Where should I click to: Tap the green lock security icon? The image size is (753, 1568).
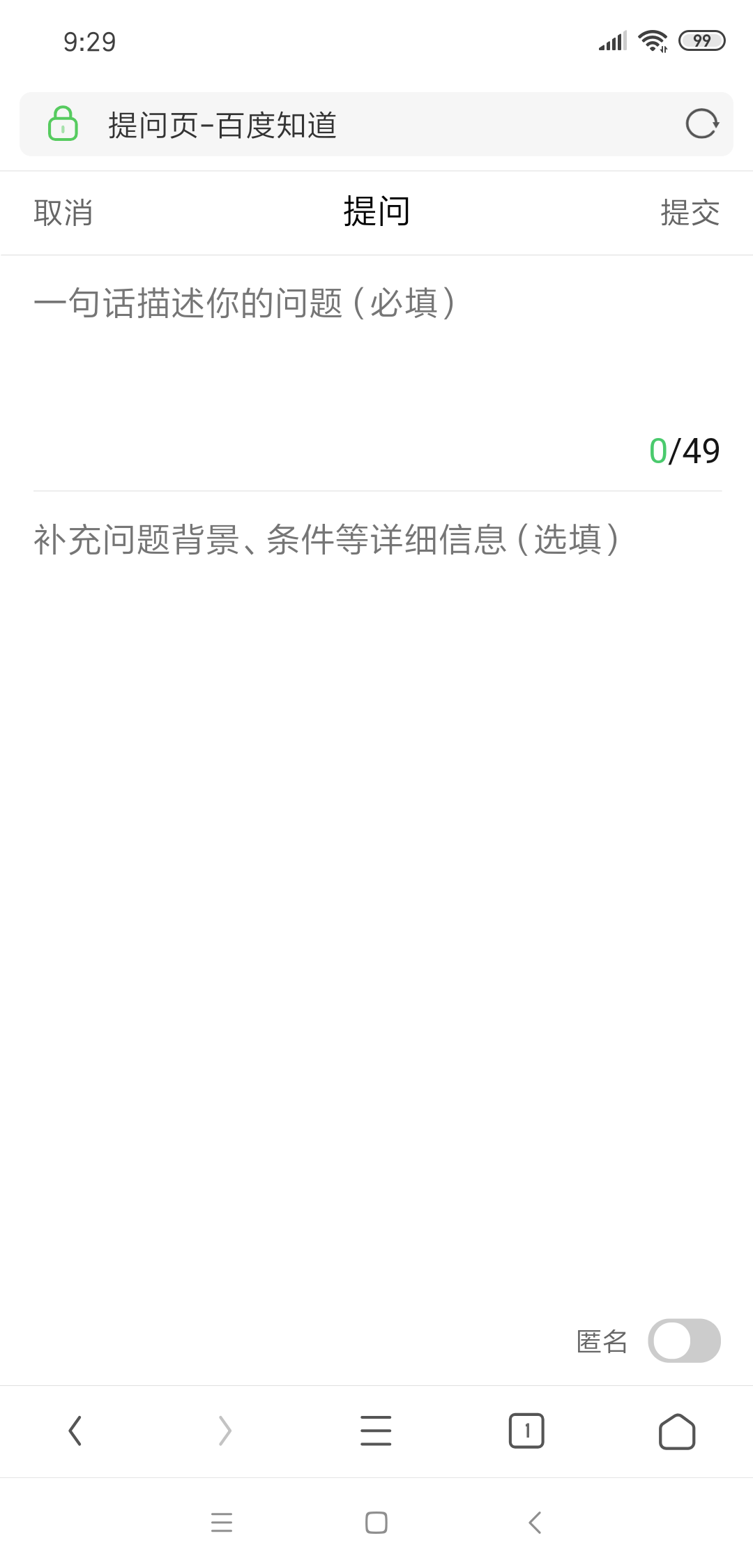pyautogui.click(x=63, y=124)
